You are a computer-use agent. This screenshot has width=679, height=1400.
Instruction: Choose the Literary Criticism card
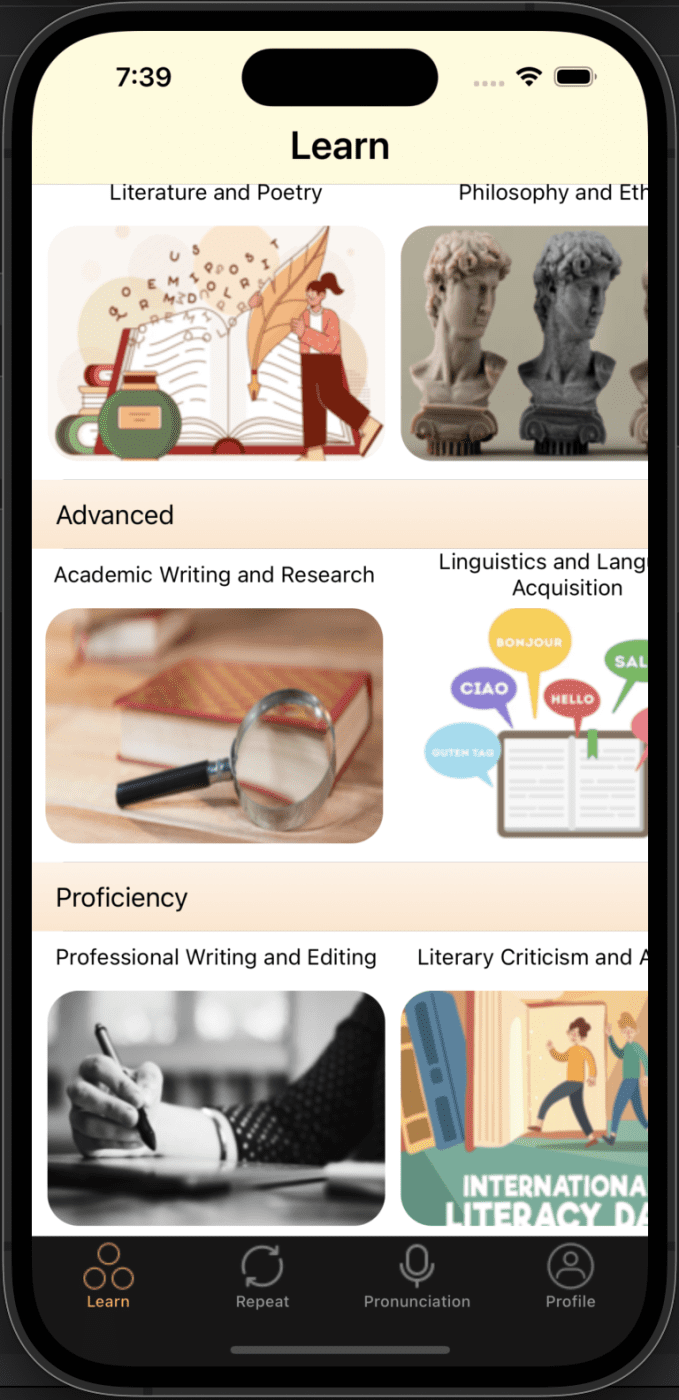click(524, 1108)
